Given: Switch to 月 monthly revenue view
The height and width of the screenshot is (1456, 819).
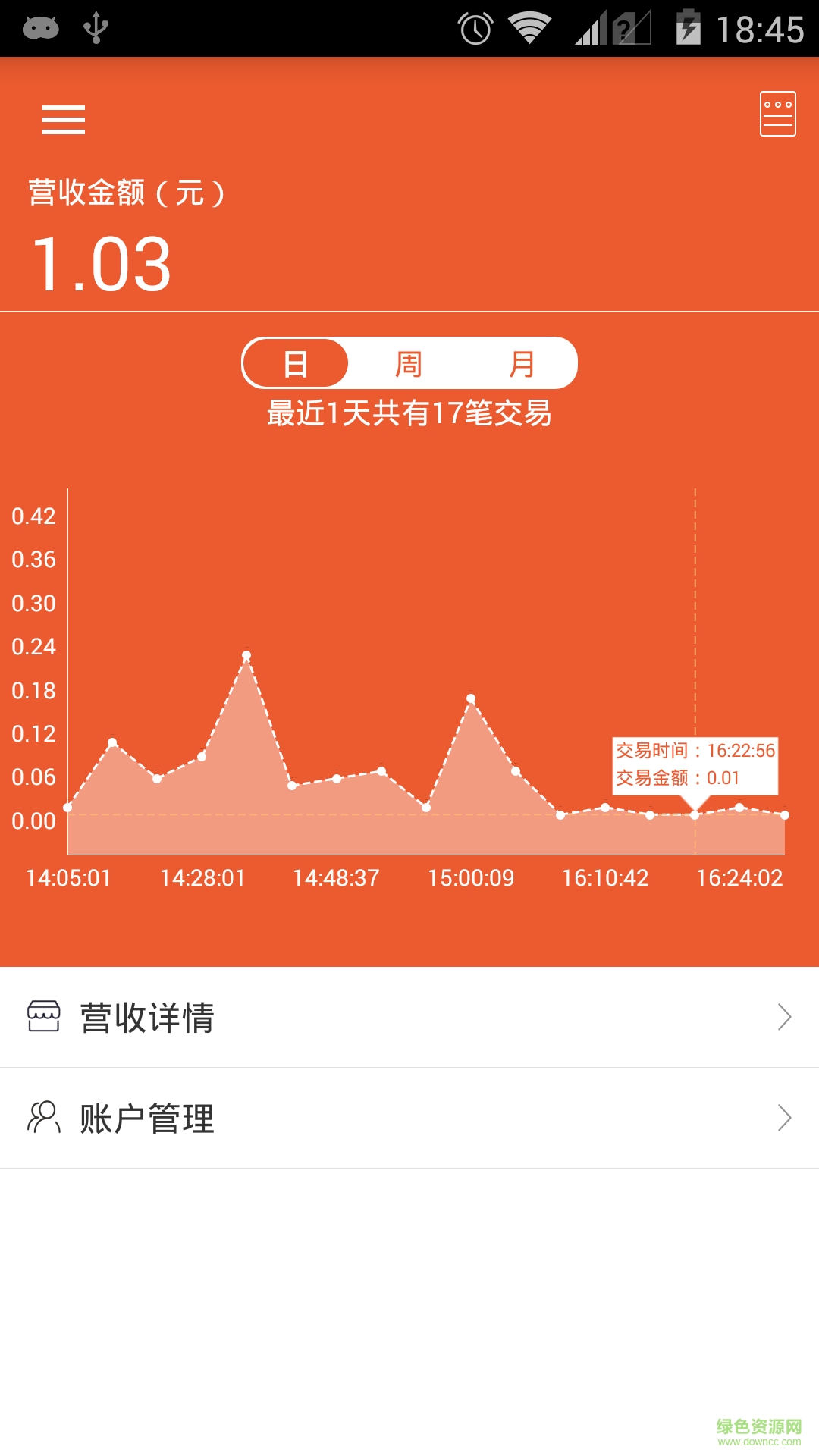Looking at the screenshot, I should pos(523,364).
